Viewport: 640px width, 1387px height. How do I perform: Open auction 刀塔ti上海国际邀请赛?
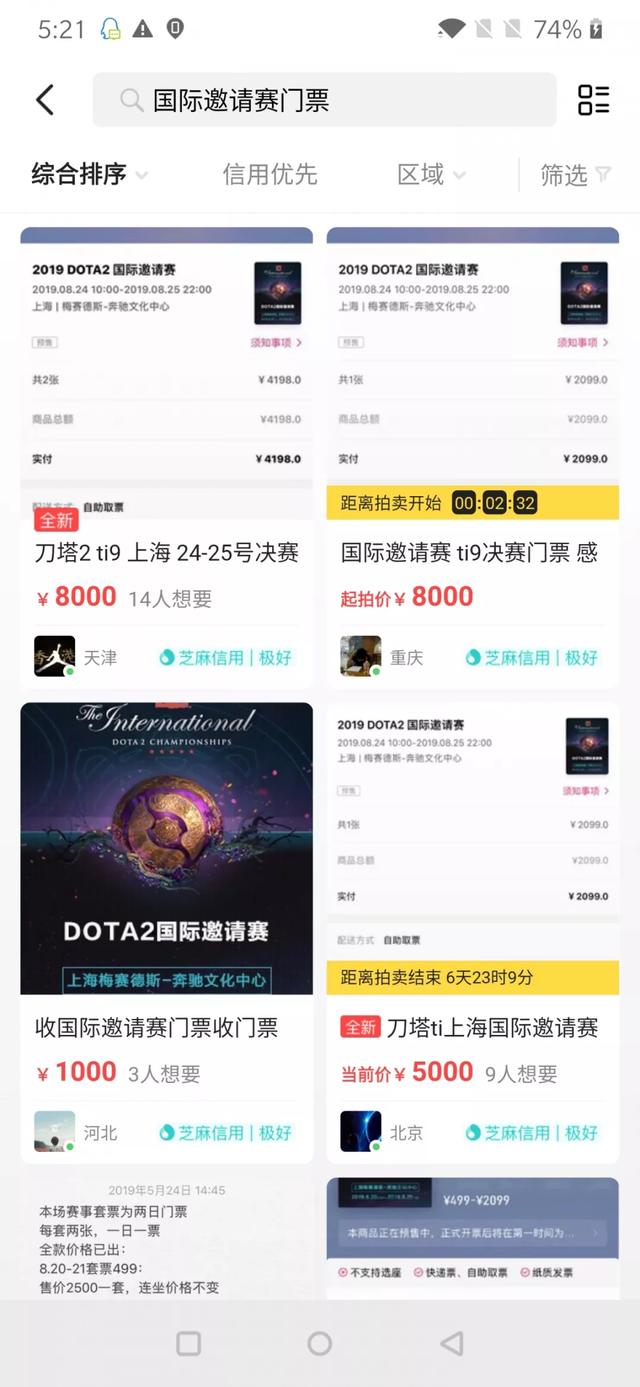click(472, 1027)
